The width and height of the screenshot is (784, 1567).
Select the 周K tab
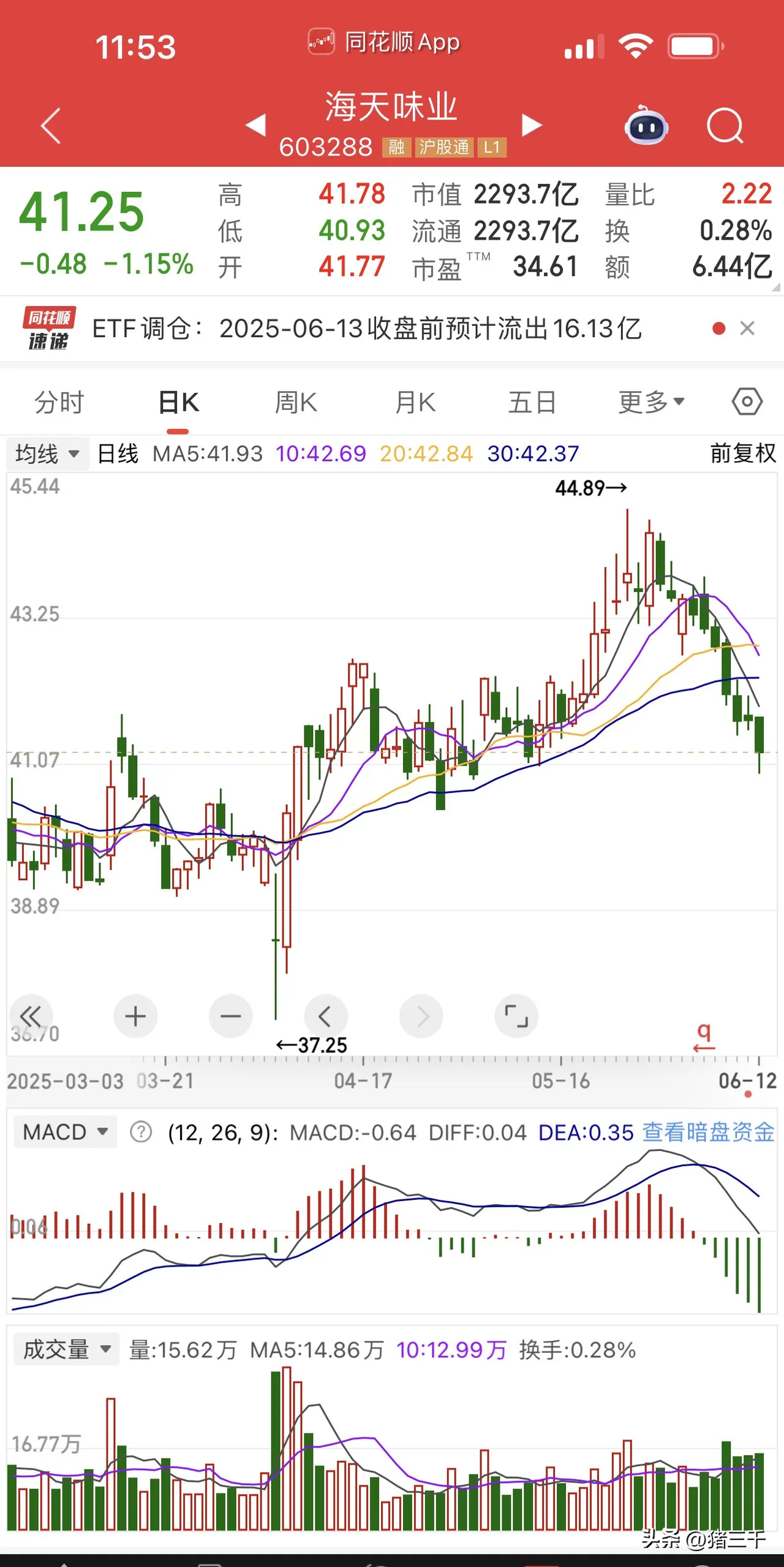coord(296,403)
